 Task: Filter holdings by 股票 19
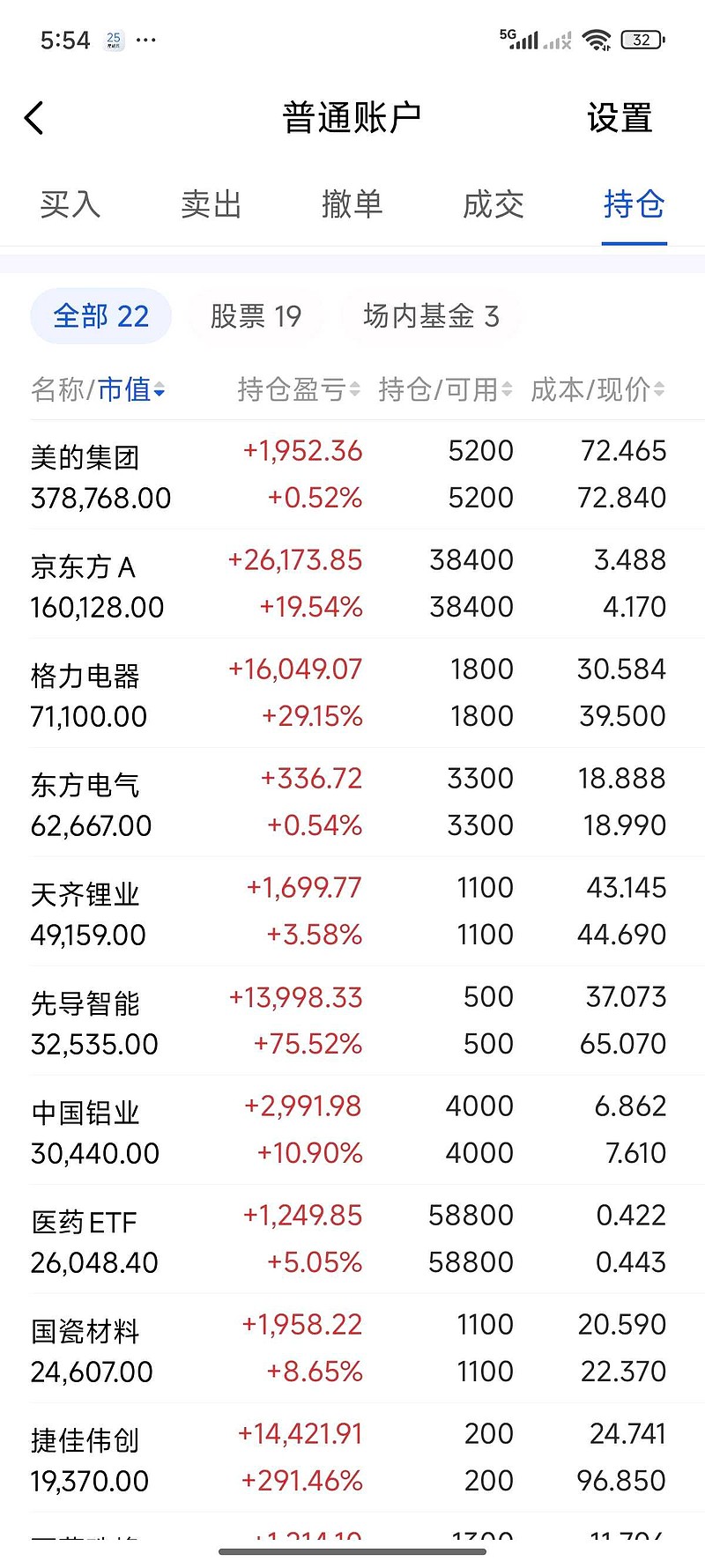(256, 315)
